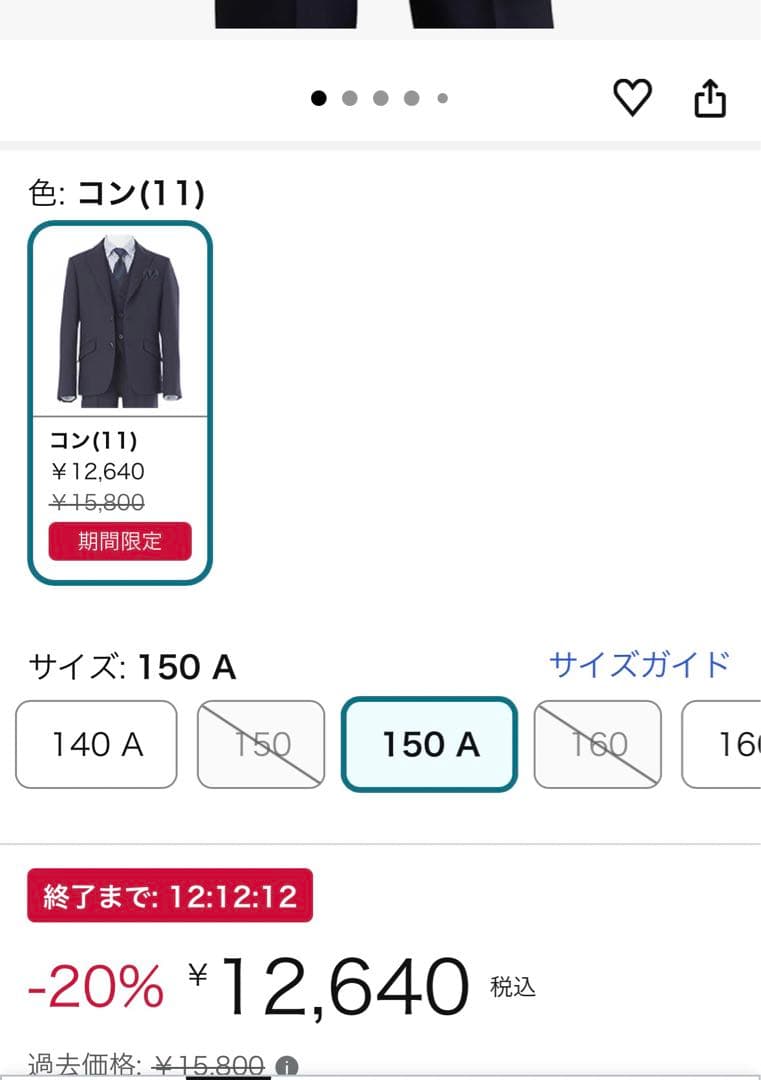Open the product image for コン(11)
The image size is (761, 1080).
point(119,320)
